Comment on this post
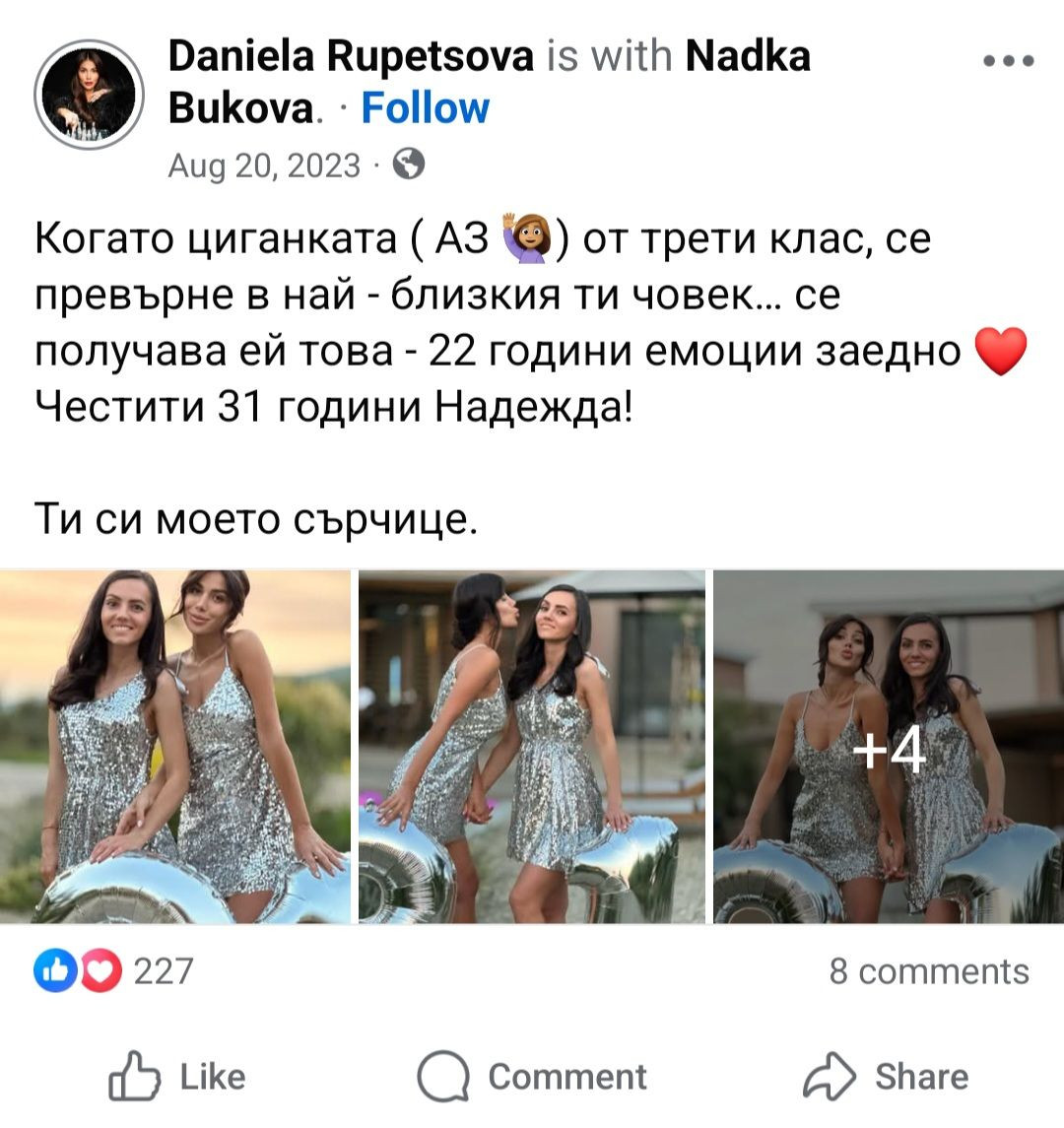The height and width of the screenshot is (1128, 1064). tap(532, 1076)
